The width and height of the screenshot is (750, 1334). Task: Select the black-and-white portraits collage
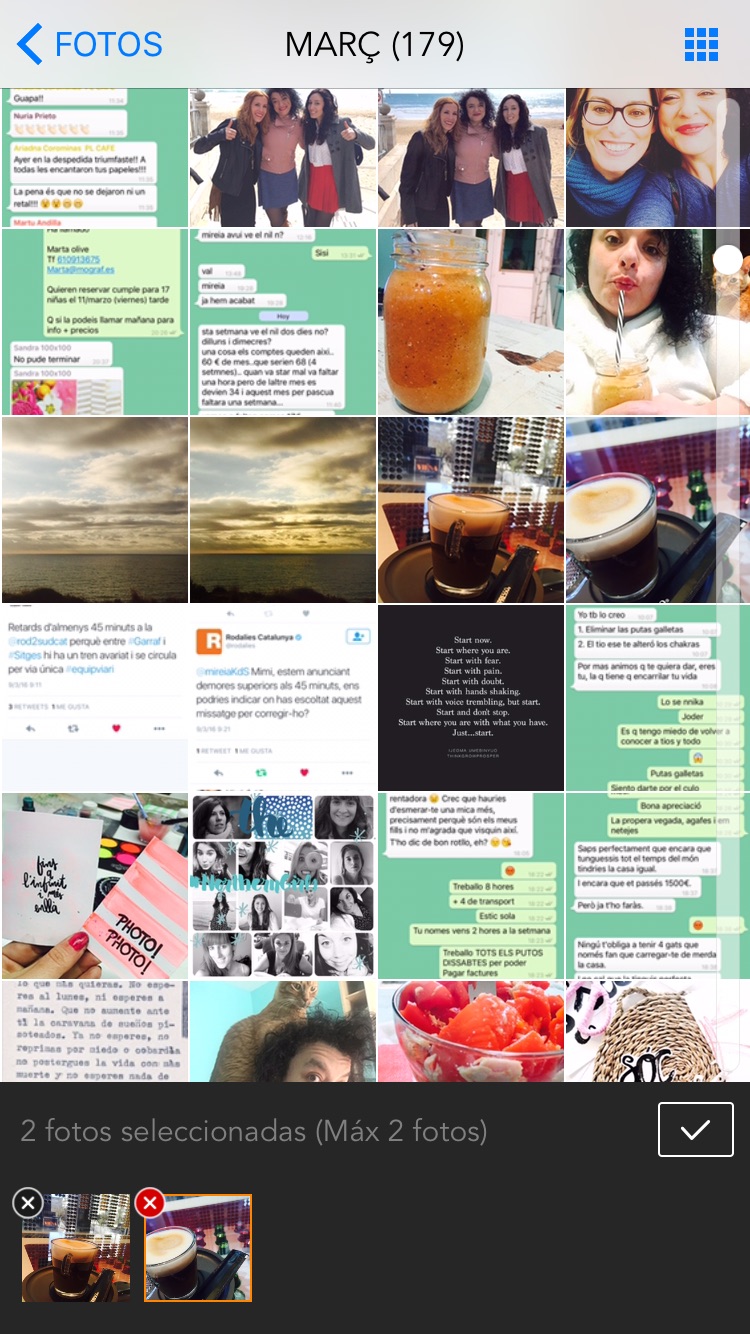point(282,886)
